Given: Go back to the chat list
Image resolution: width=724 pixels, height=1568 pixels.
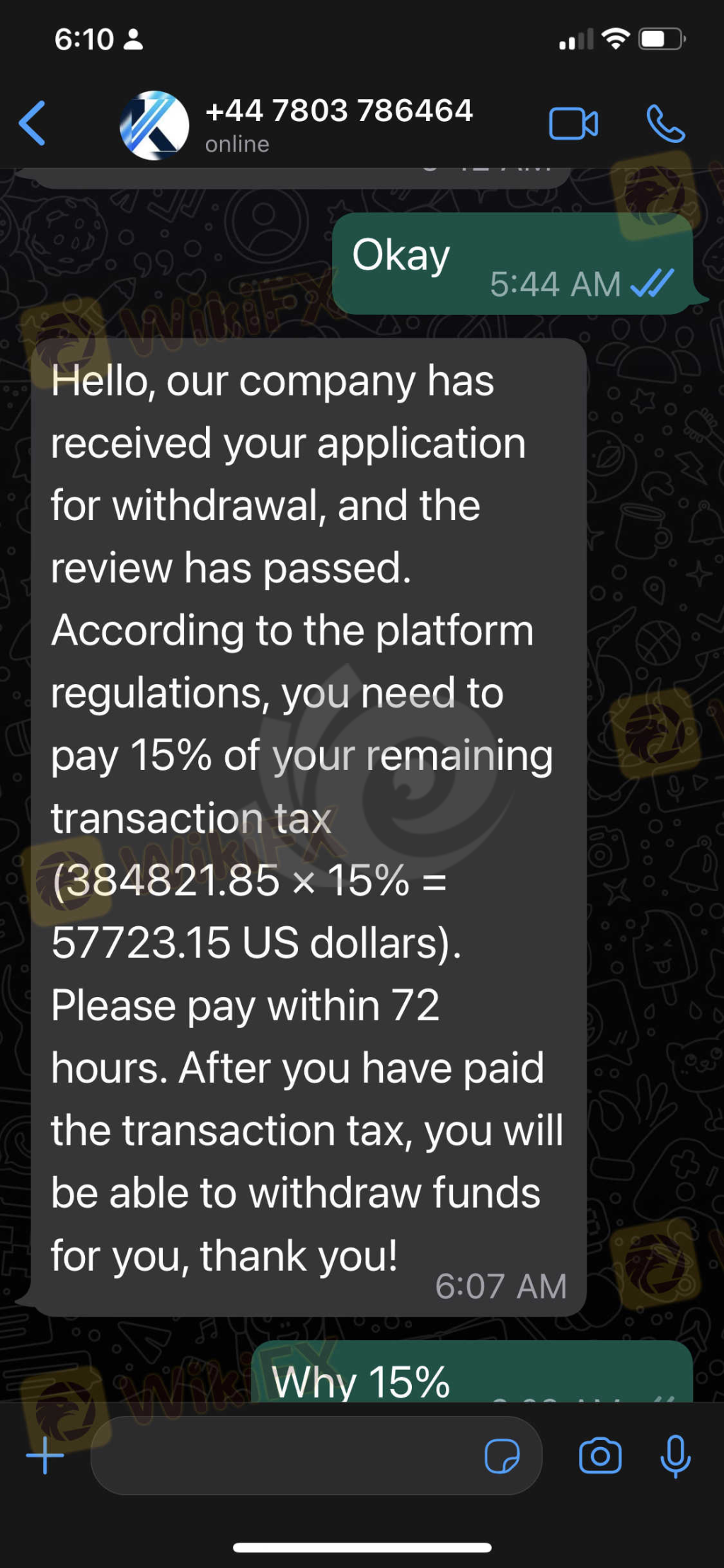Looking at the screenshot, I should 33,123.
